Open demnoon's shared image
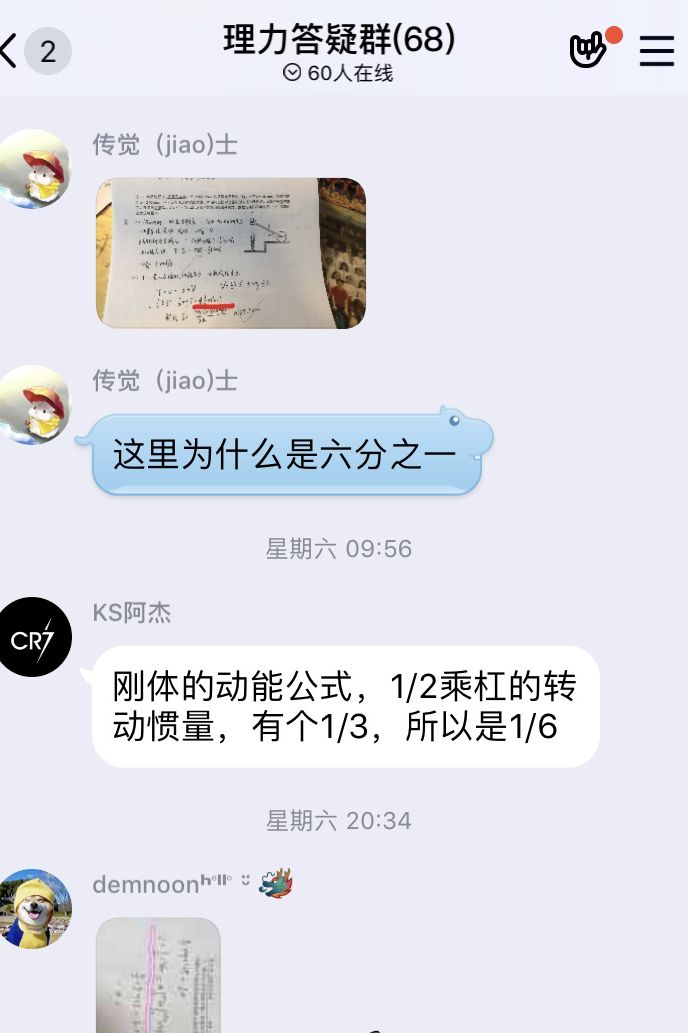 [x=158, y=974]
